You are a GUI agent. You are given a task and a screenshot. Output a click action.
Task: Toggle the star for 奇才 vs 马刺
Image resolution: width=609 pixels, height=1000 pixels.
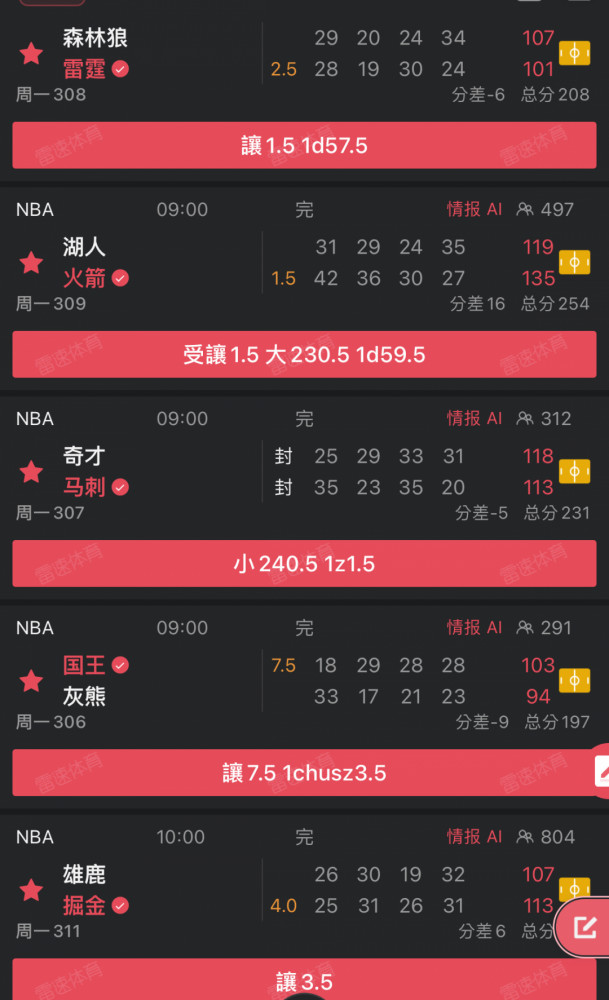pos(31,472)
